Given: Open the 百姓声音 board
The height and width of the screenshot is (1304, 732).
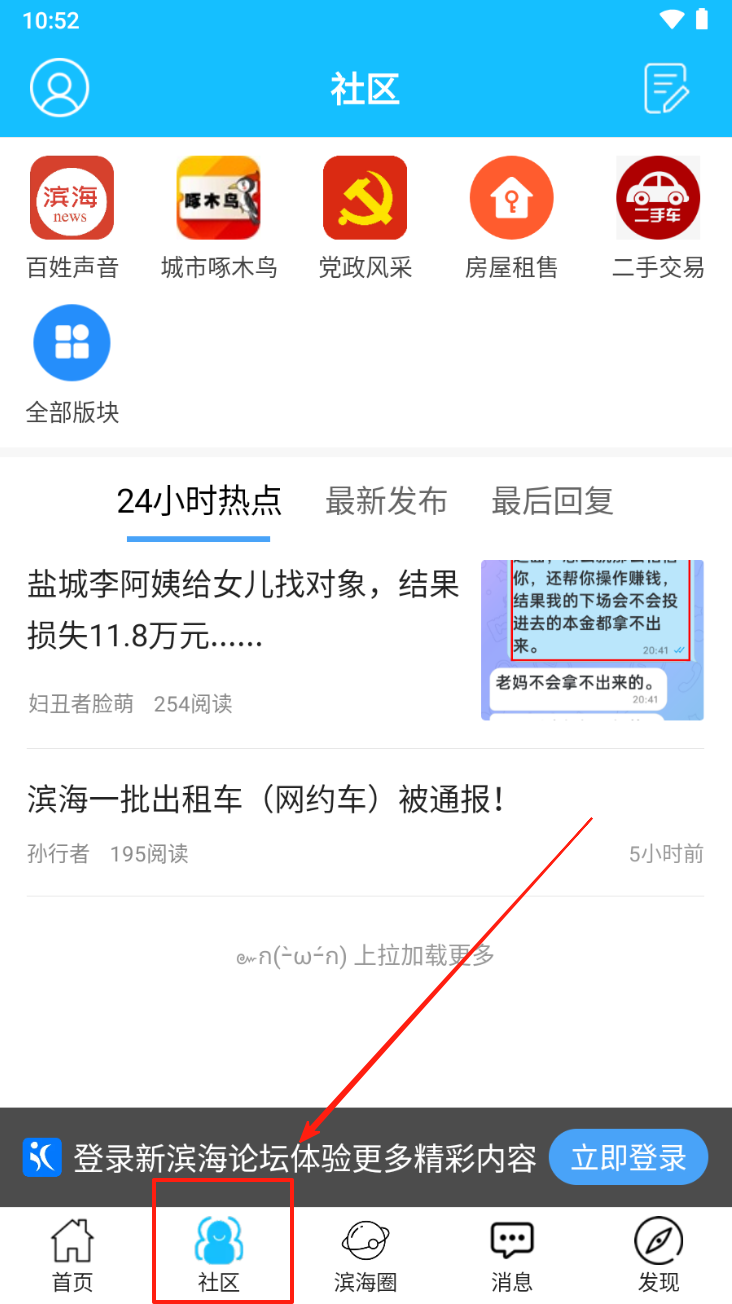Looking at the screenshot, I should click(72, 217).
